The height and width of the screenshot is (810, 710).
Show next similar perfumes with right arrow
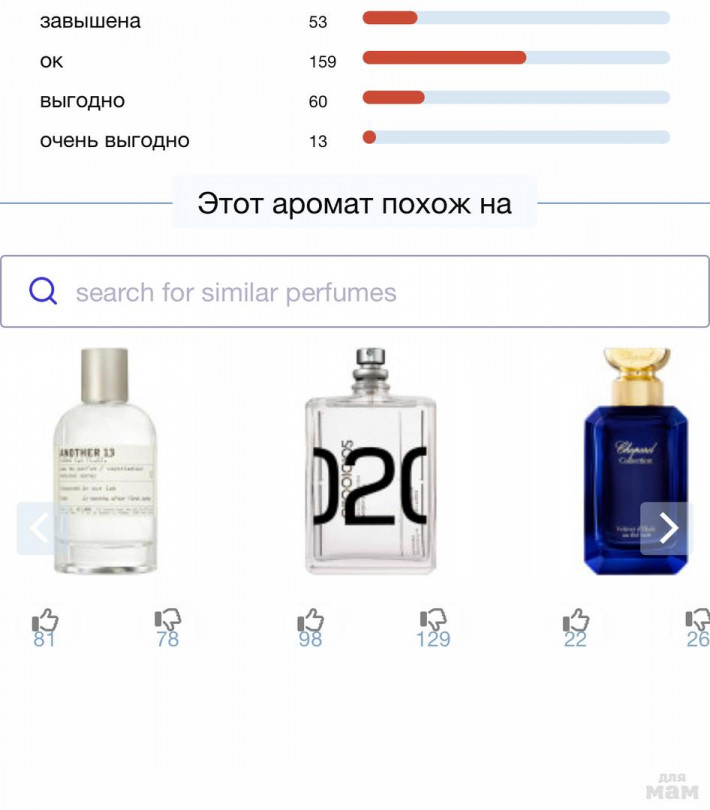click(x=666, y=528)
